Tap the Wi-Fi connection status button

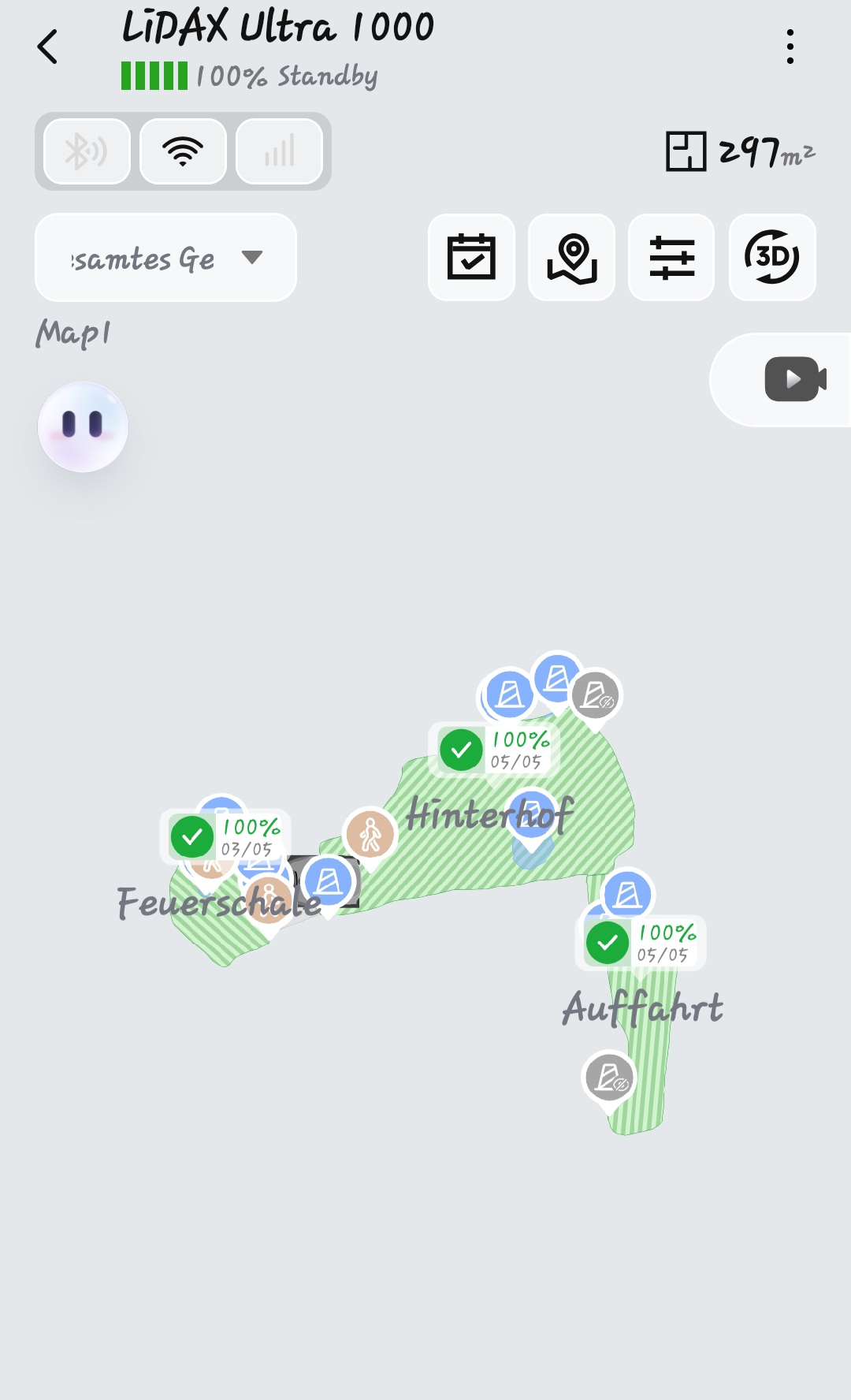183,151
